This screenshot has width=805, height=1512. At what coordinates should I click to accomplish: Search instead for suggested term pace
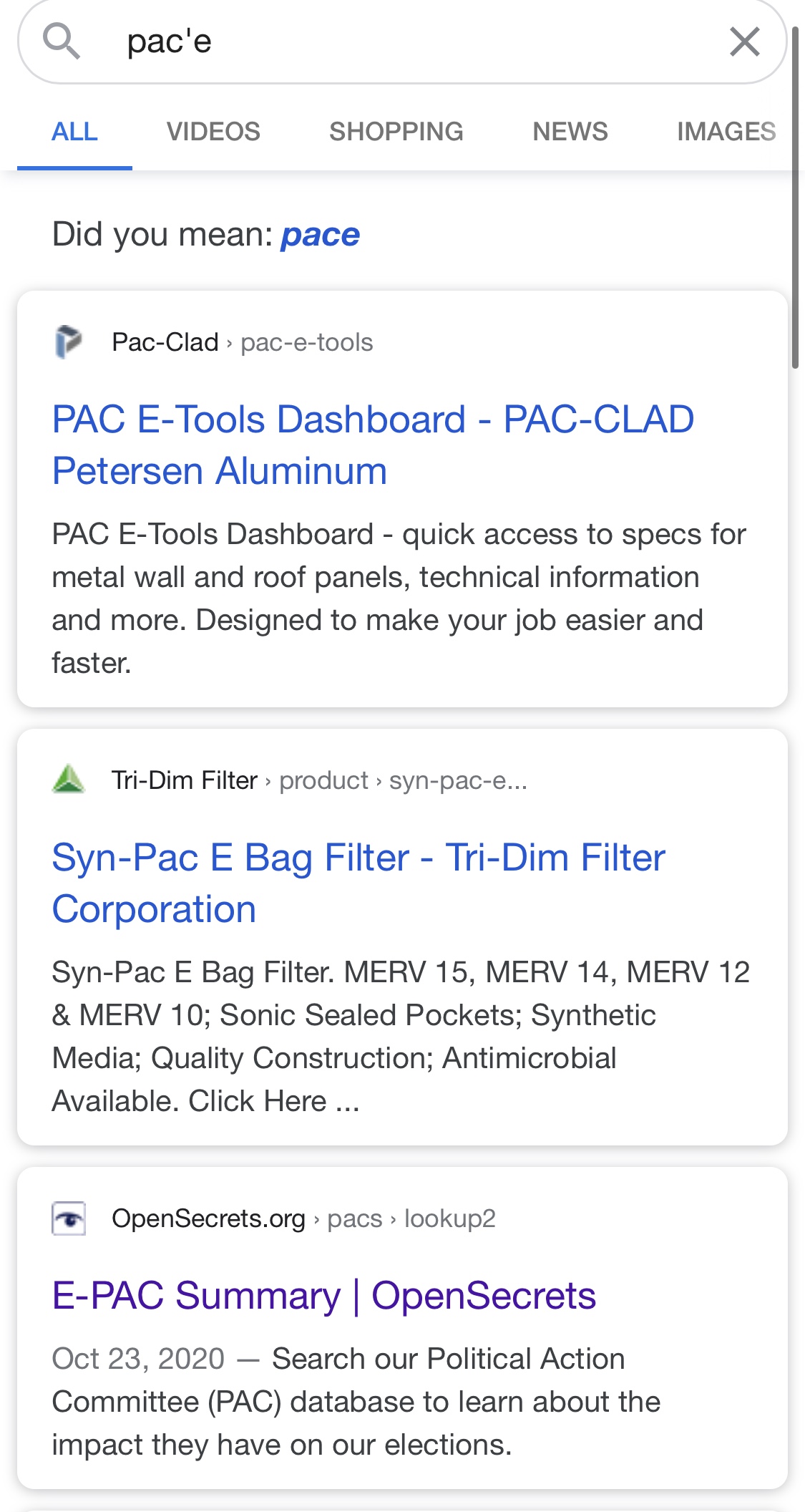click(320, 235)
